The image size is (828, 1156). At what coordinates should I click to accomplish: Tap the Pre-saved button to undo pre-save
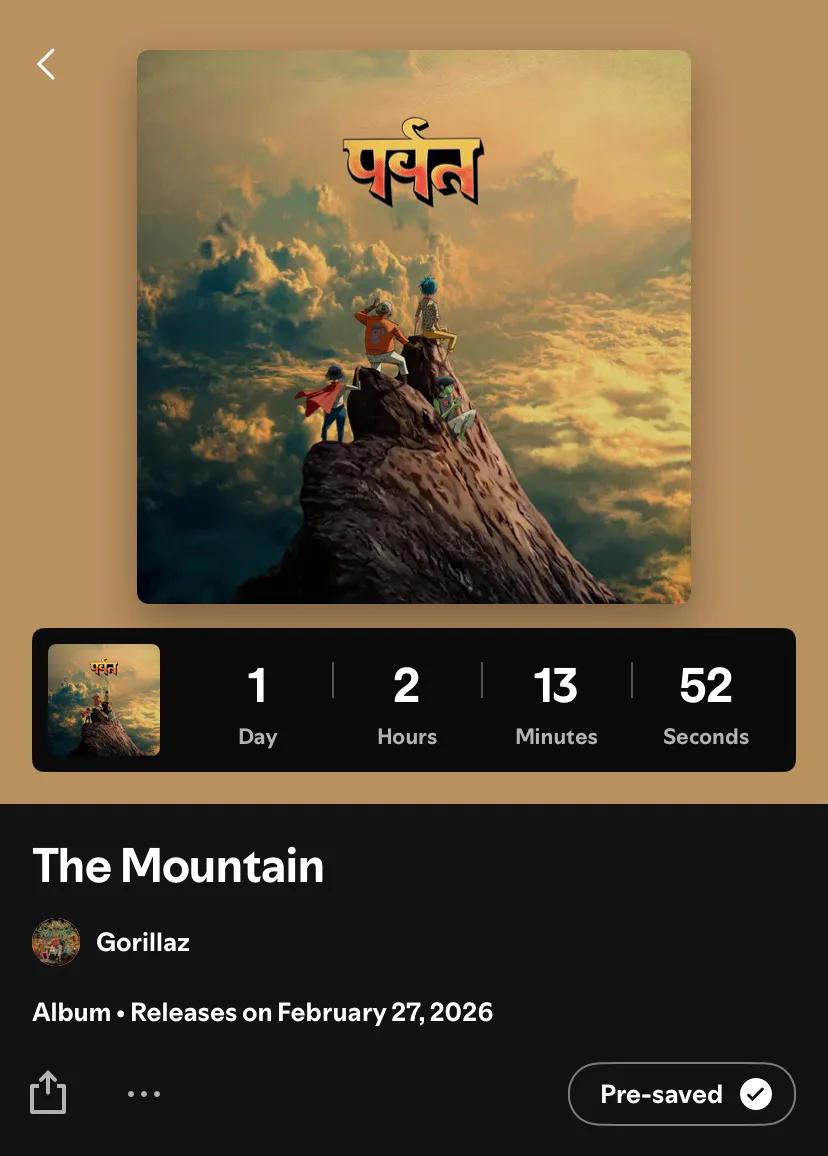[681, 1094]
